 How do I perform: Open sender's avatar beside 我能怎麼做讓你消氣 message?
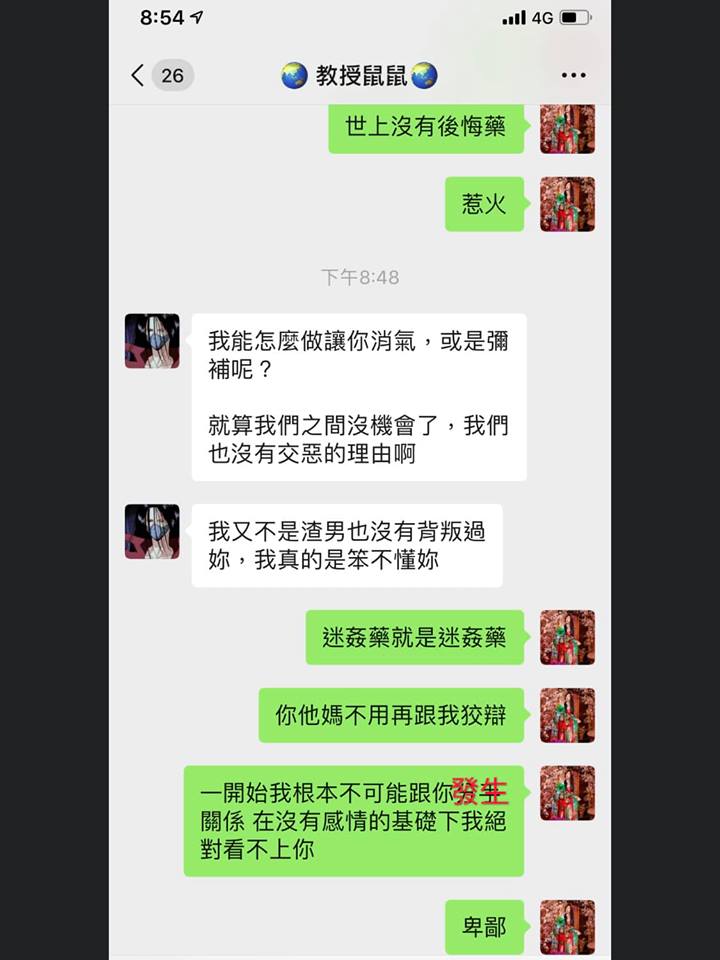click(x=152, y=341)
